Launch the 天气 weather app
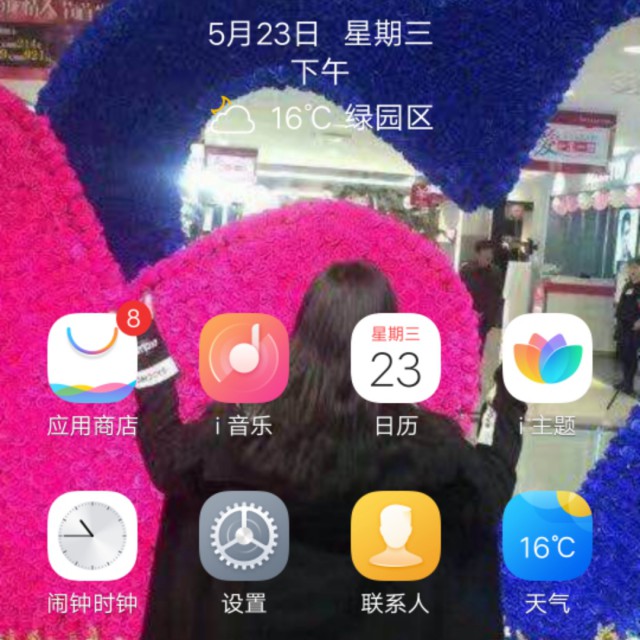This screenshot has width=640, height=640. (547, 536)
